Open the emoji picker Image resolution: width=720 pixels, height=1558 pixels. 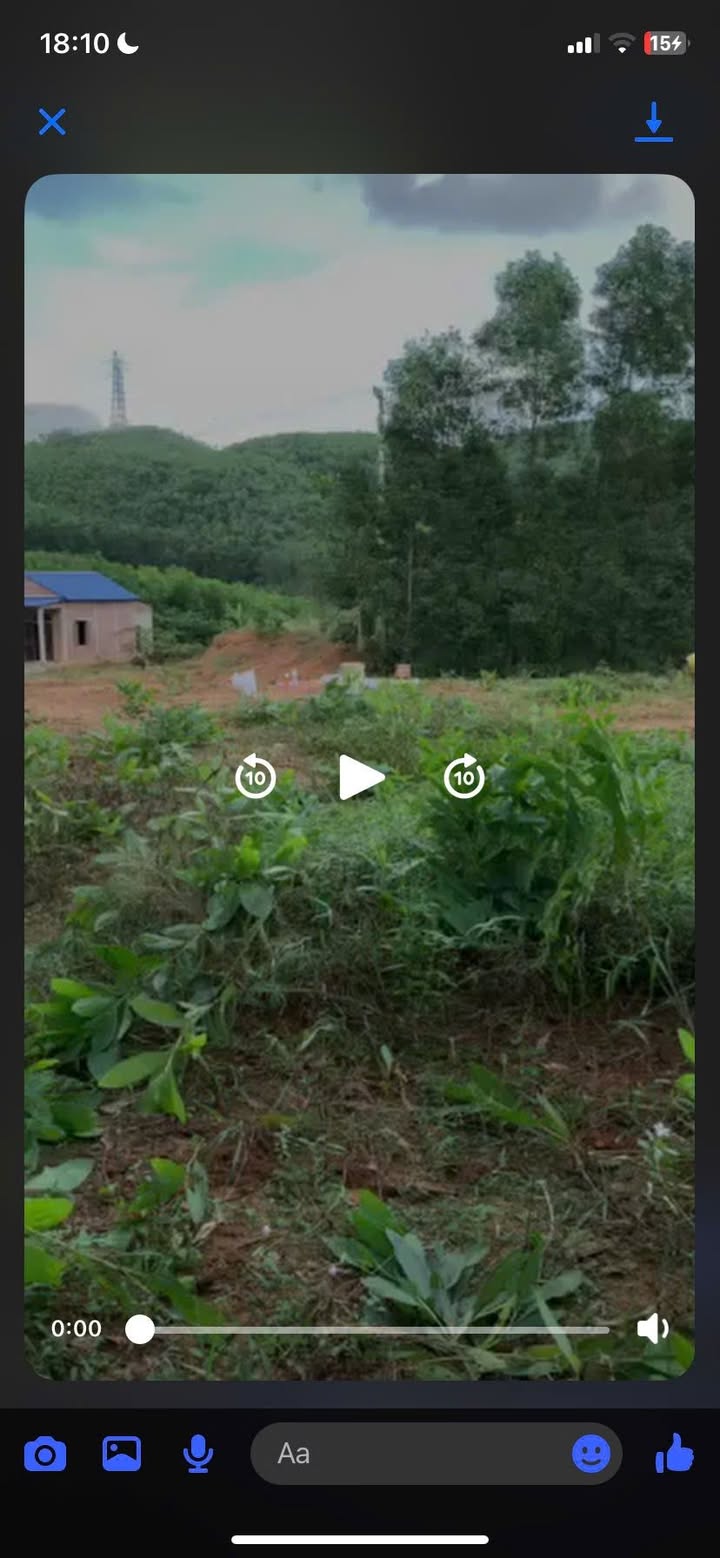591,1454
